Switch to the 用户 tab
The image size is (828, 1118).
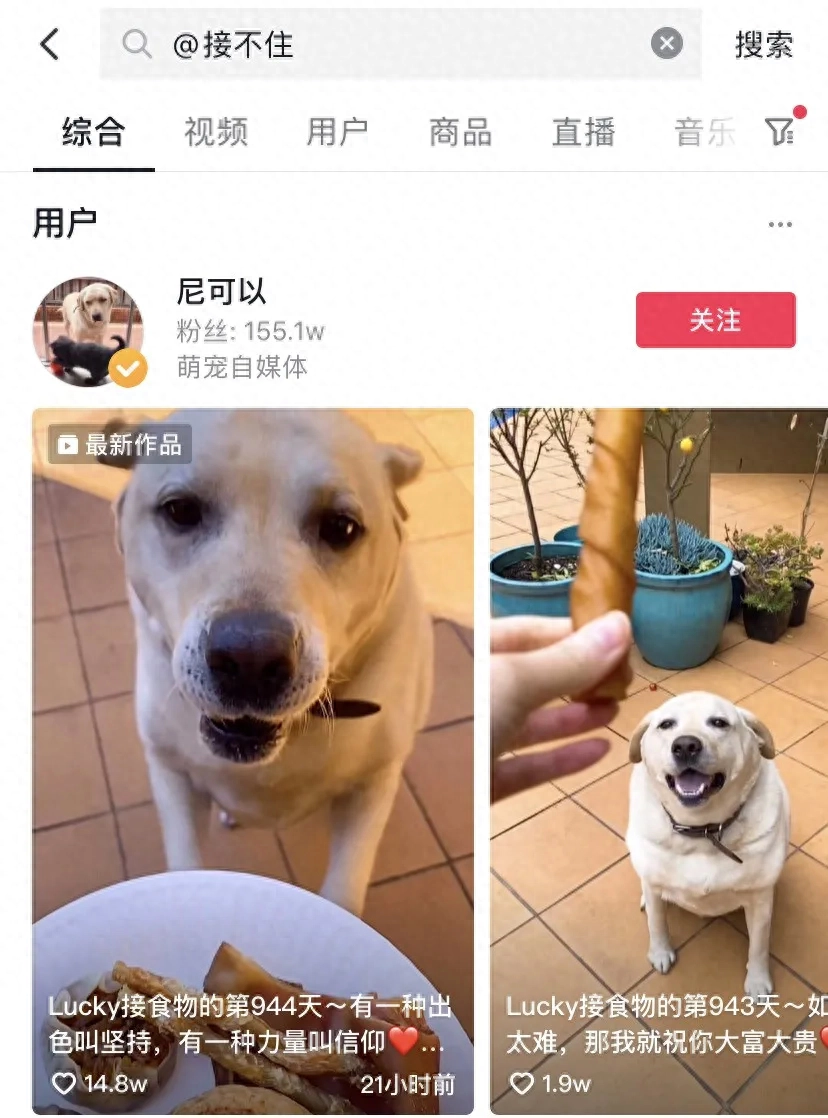click(337, 132)
